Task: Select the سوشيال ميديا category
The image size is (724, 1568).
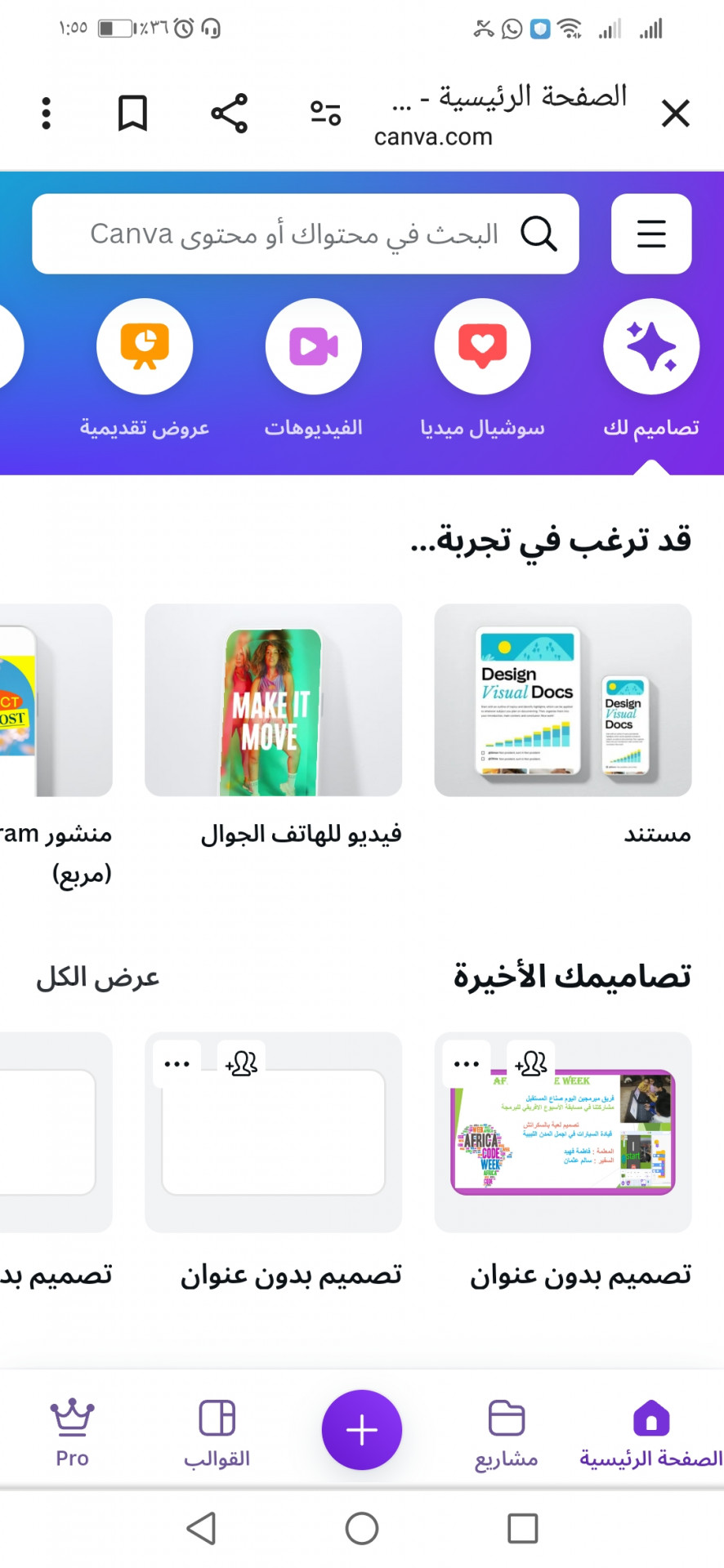Action: 482,347
